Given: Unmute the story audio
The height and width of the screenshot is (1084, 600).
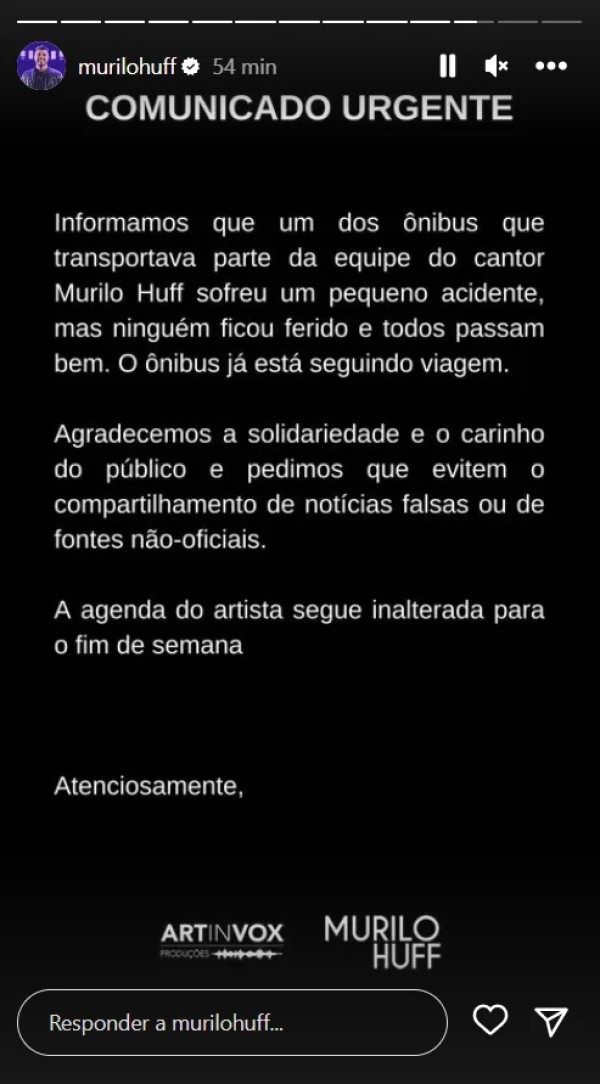Looking at the screenshot, I should [496, 66].
